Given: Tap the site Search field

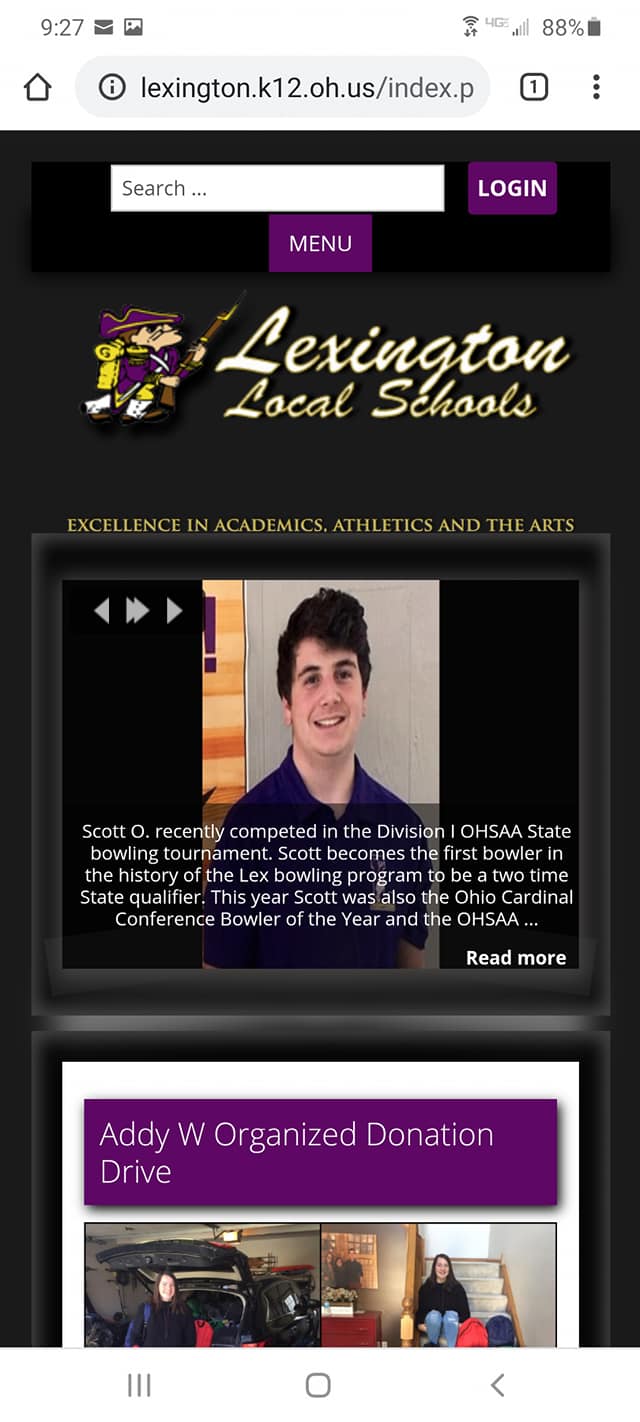Looking at the screenshot, I should 277,188.
